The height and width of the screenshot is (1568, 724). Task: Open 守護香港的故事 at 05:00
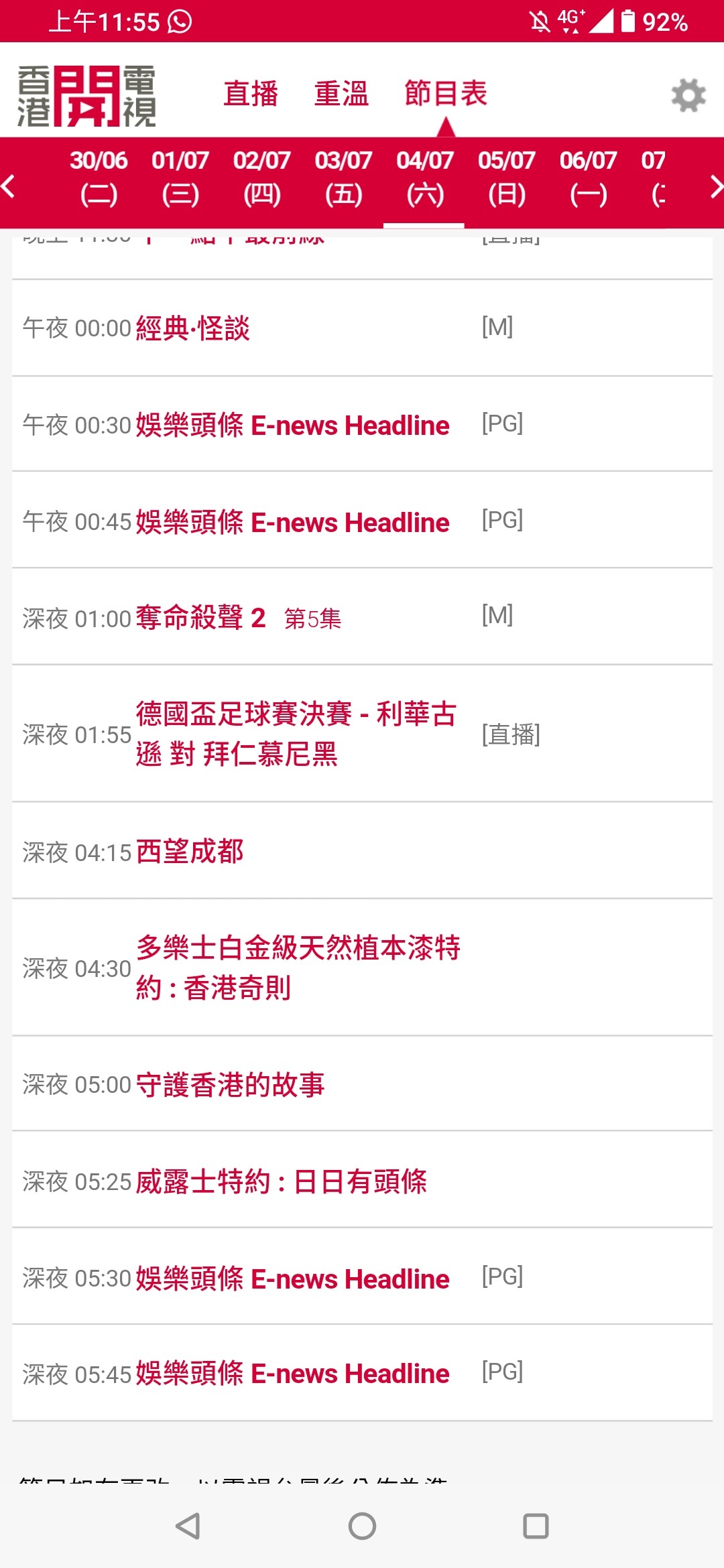coord(362,1084)
